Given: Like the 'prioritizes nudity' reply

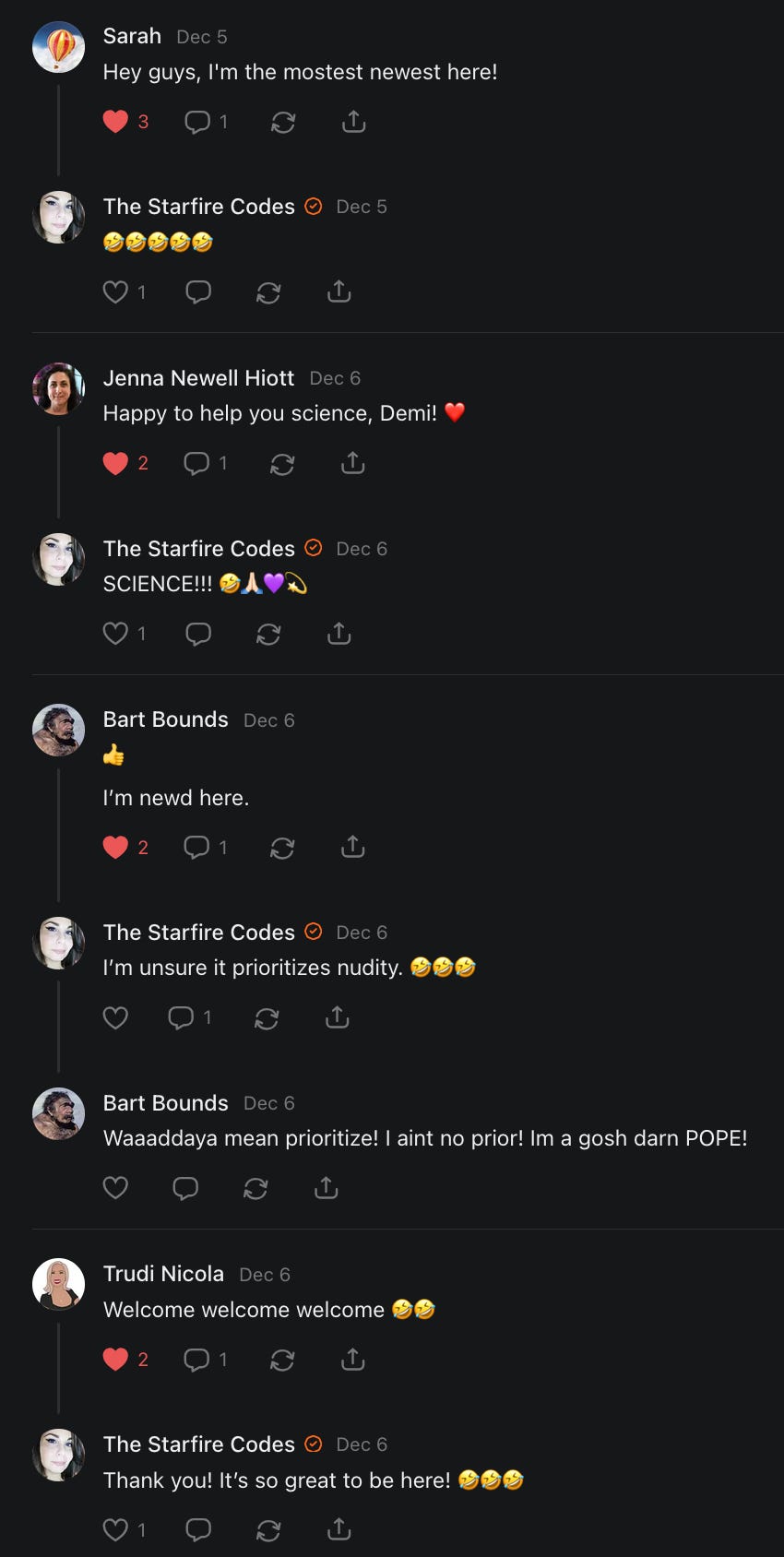Looking at the screenshot, I should tap(115, 1017).
